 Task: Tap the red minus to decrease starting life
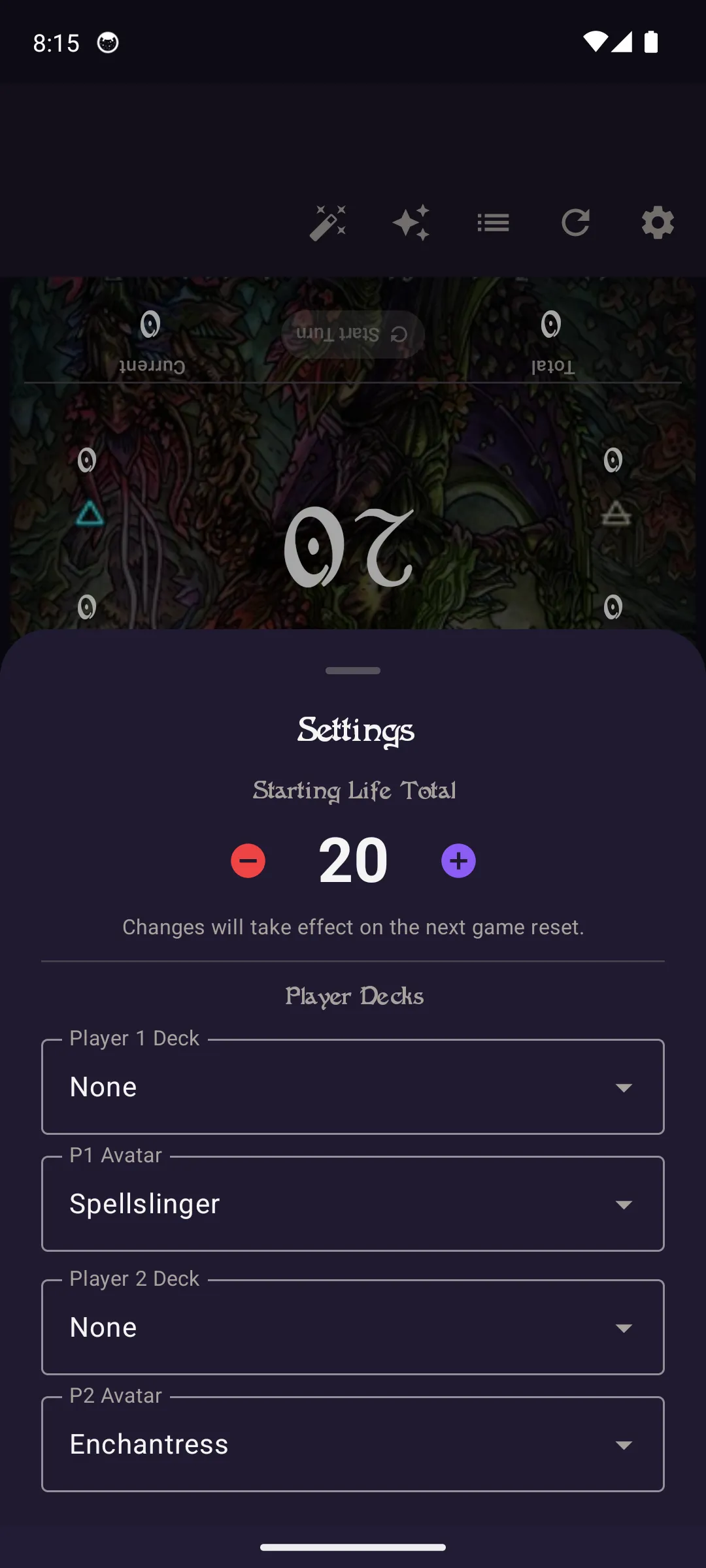248,860
